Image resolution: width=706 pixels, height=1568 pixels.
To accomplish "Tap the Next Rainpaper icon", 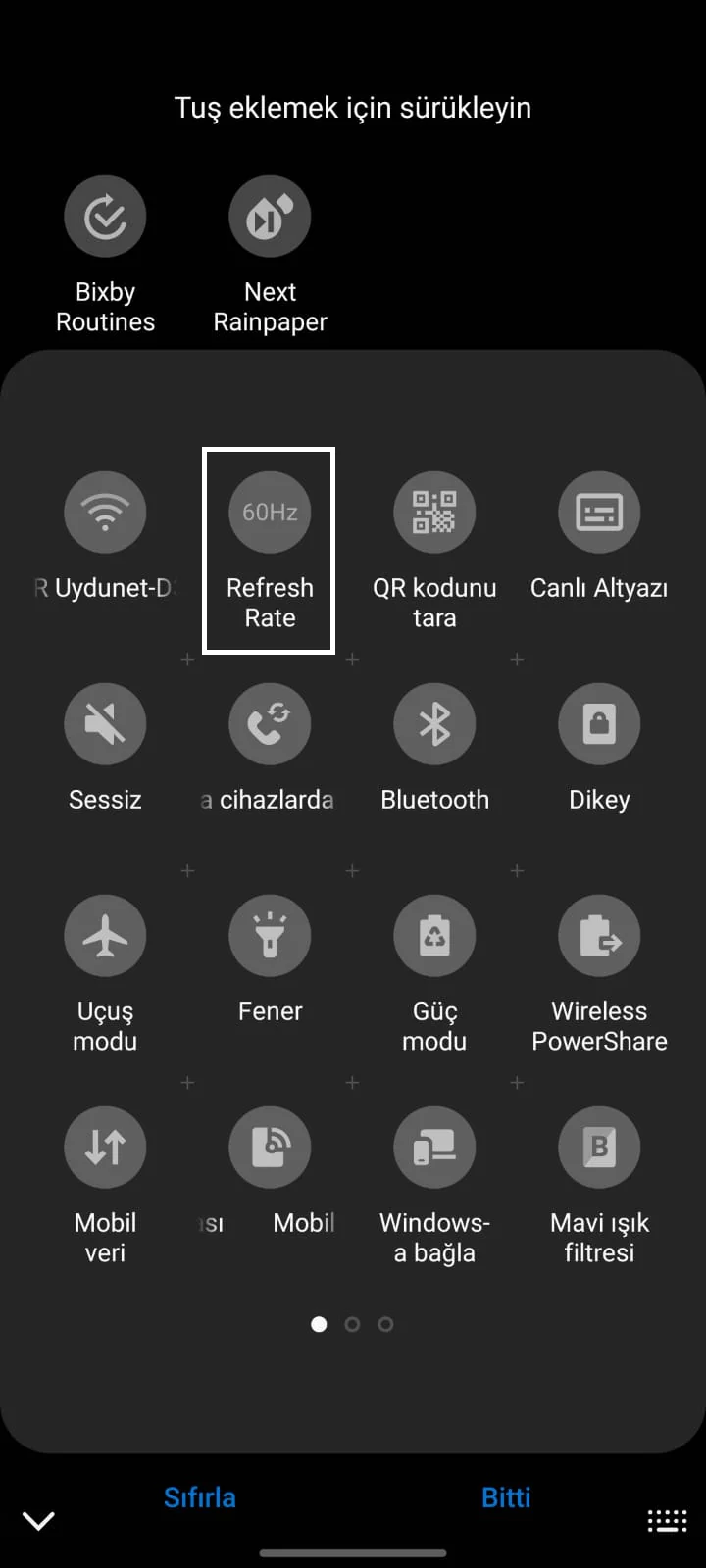I will 270,216.
